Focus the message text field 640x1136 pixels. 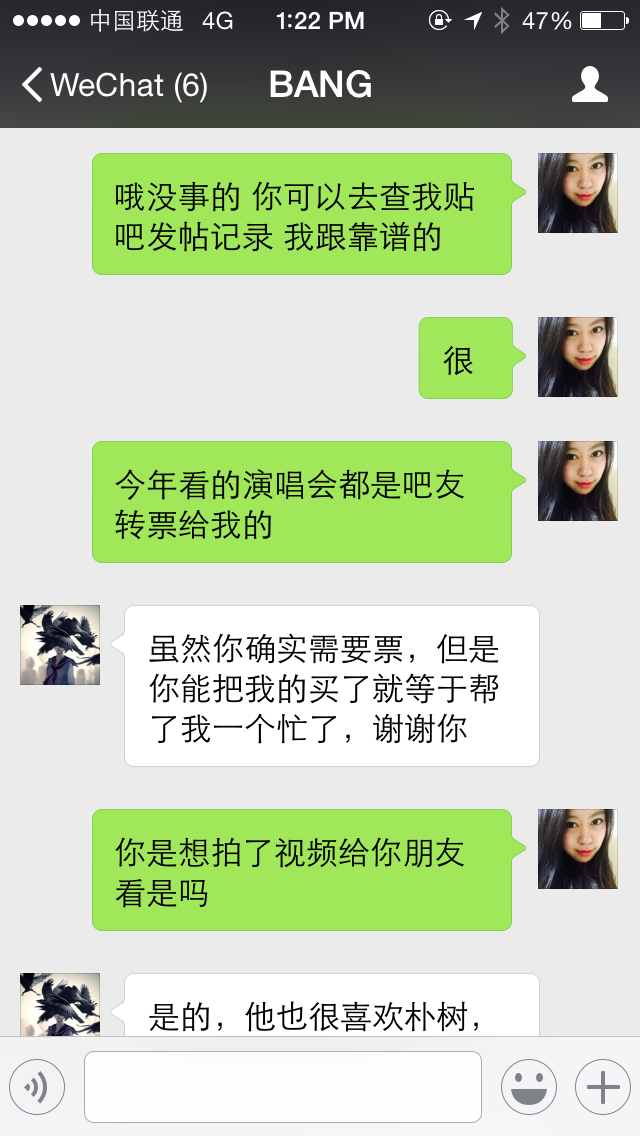[283, 1087]
